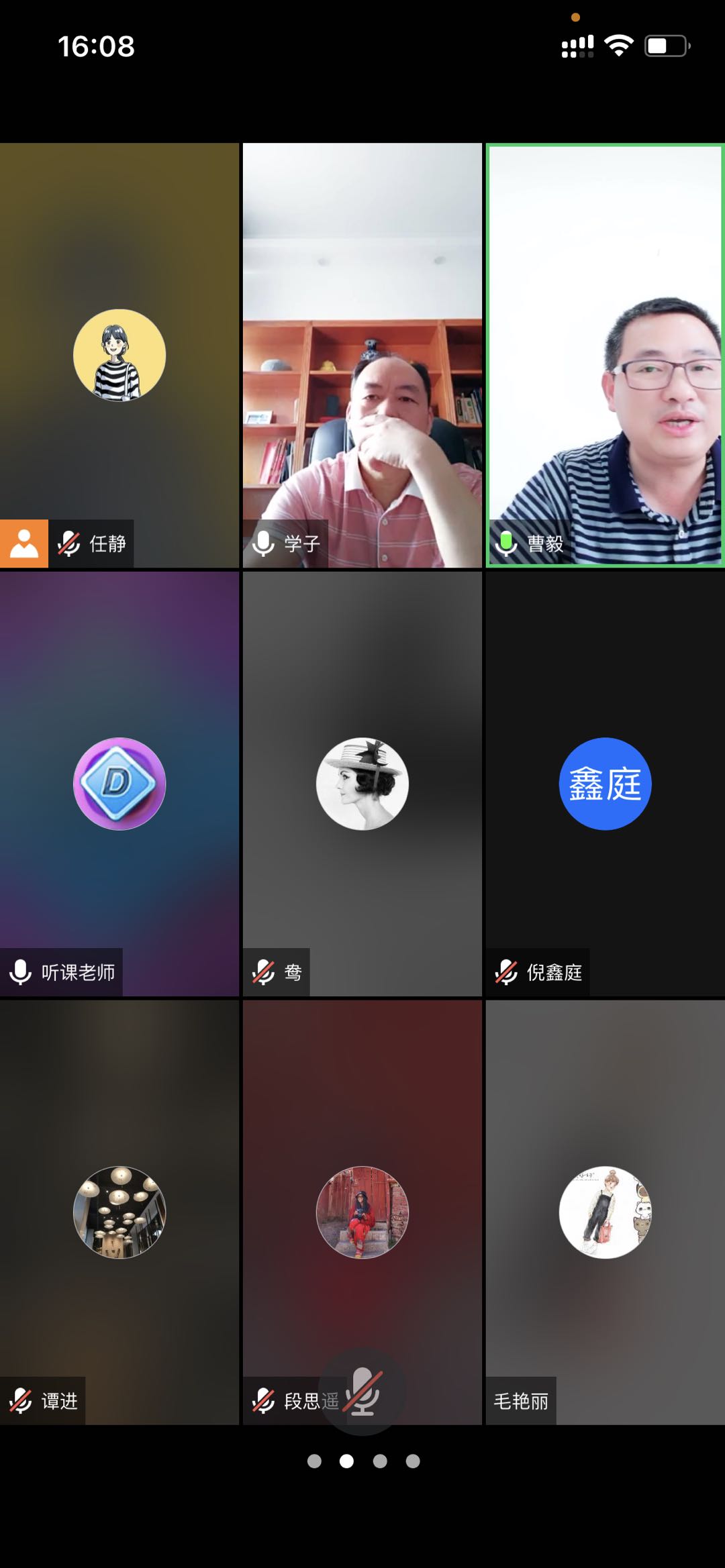Open 倪鑫庭's participant tile
This screenshot has height=1568, width=725.
pos(605,783)
